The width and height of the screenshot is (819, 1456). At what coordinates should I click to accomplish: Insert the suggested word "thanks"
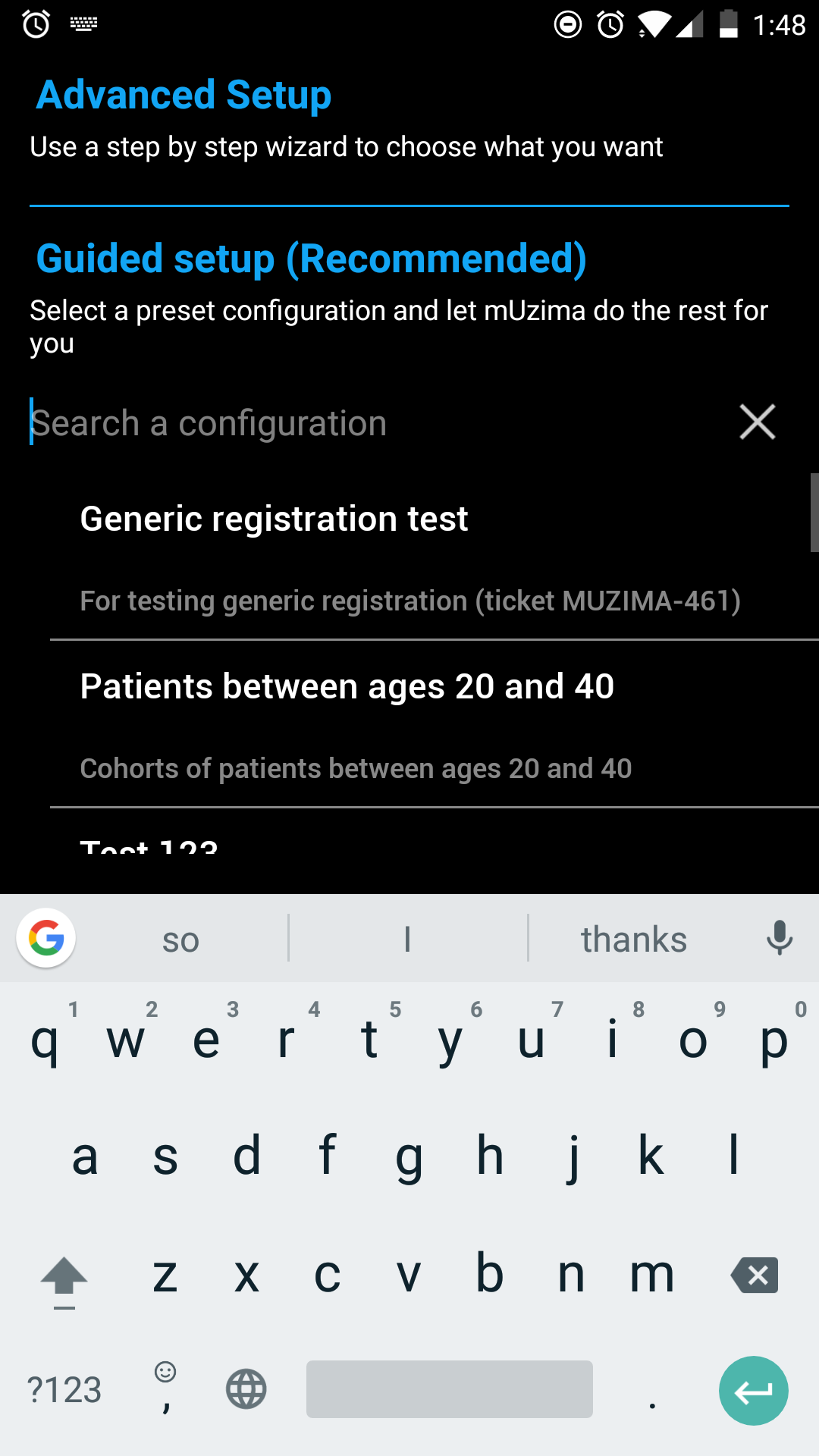coord(634,940)
